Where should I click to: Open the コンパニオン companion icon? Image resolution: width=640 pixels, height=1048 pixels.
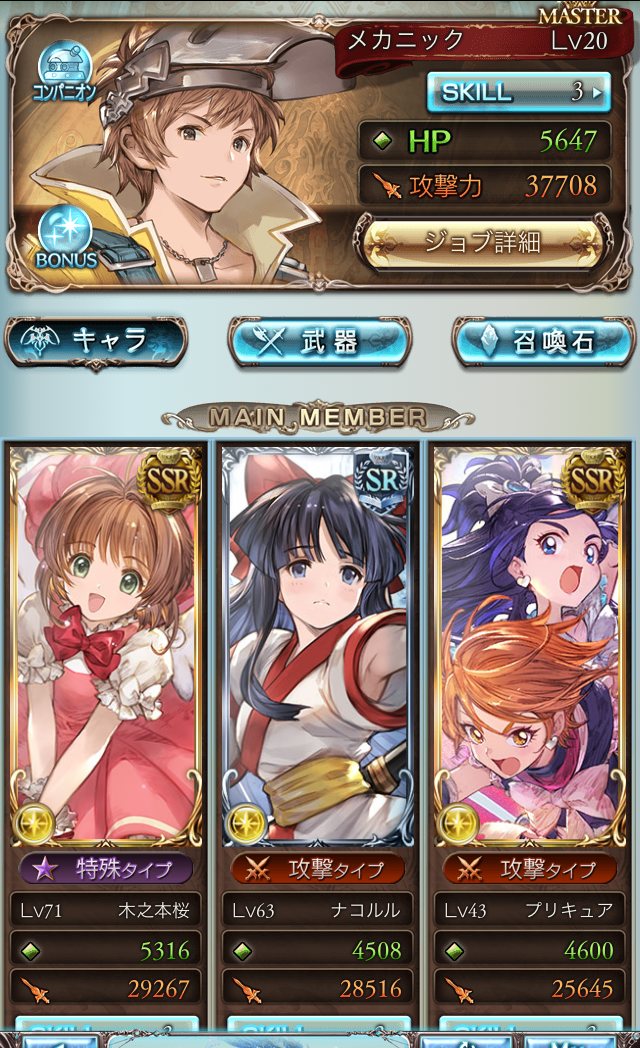click(65, 72)
